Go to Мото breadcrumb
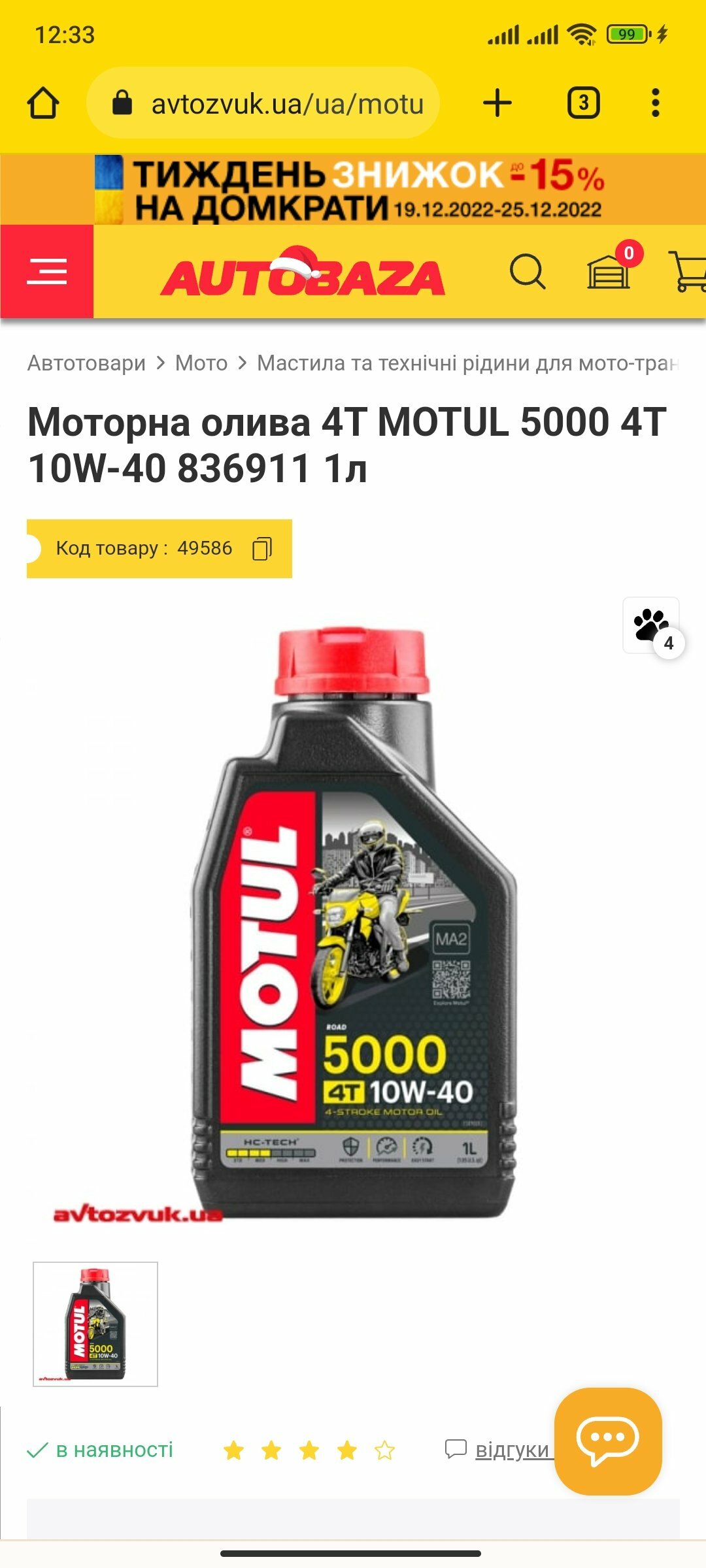The width and height of the screenshot is (706, 1568). point(201,363)
